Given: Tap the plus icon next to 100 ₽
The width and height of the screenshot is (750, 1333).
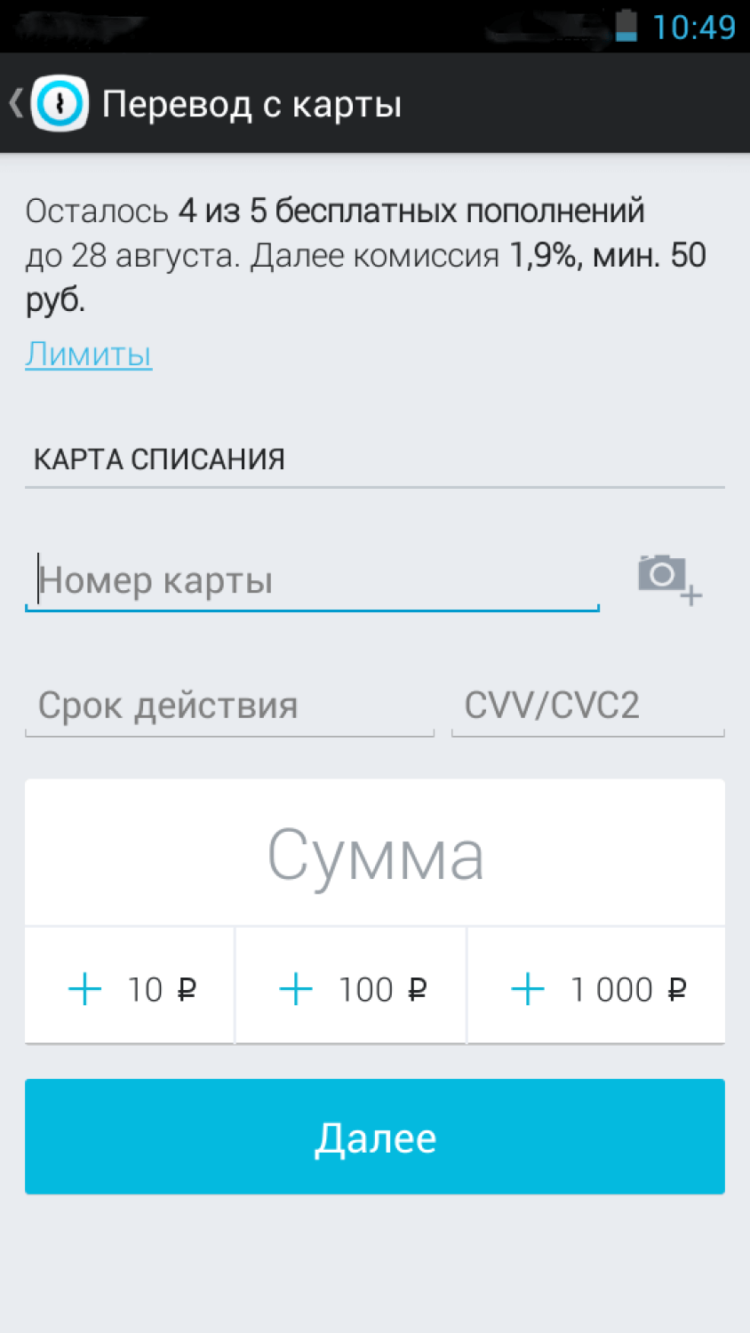Looking at the screenshot, I should tap(294, 988).
